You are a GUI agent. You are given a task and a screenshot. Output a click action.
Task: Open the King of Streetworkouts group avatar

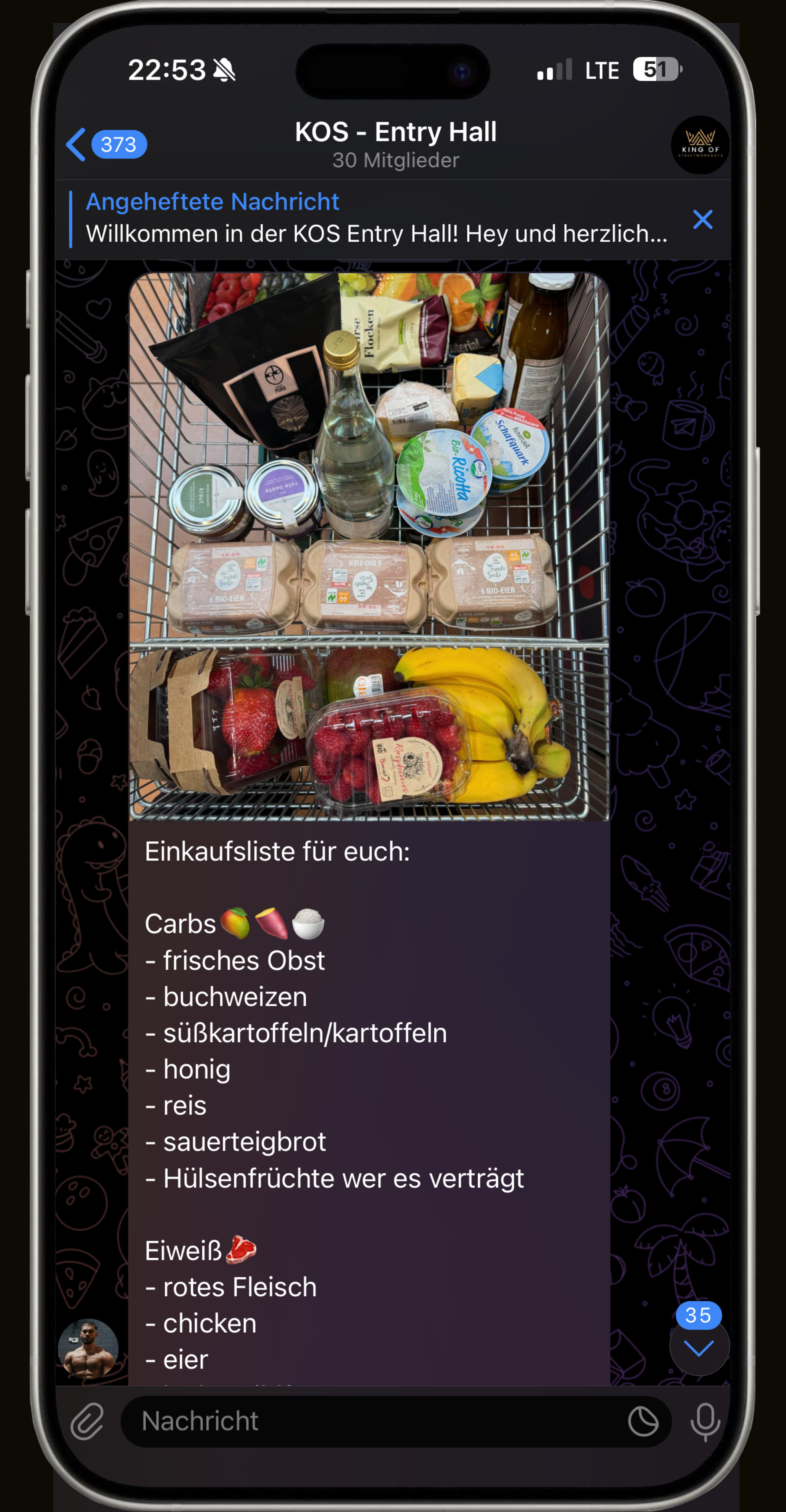[700, 145]
